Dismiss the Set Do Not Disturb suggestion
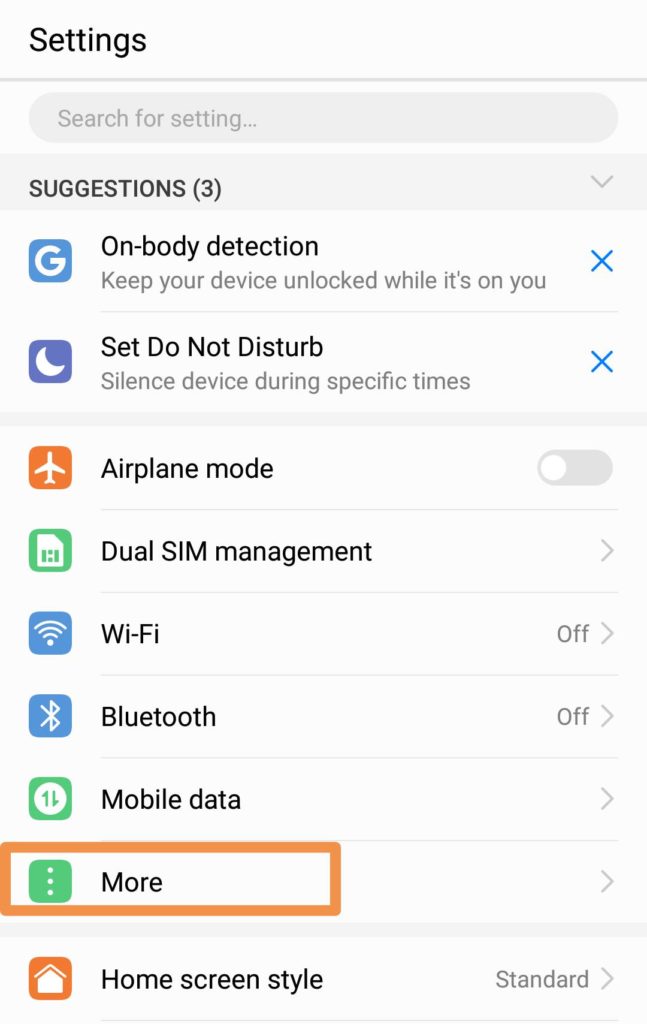This screenshot has height=1024, width=647. [601, 362]
